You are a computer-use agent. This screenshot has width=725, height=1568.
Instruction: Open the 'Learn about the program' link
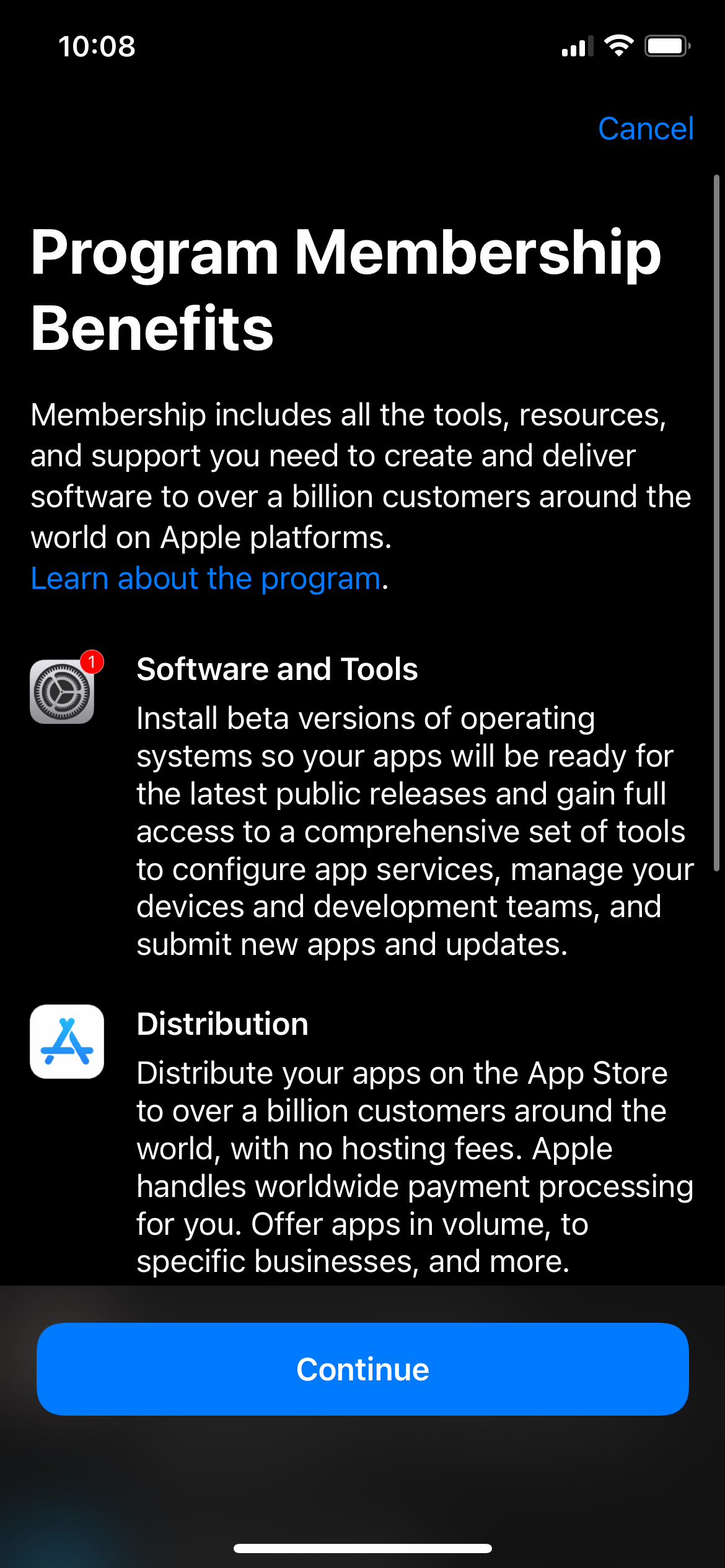[206, 578]
